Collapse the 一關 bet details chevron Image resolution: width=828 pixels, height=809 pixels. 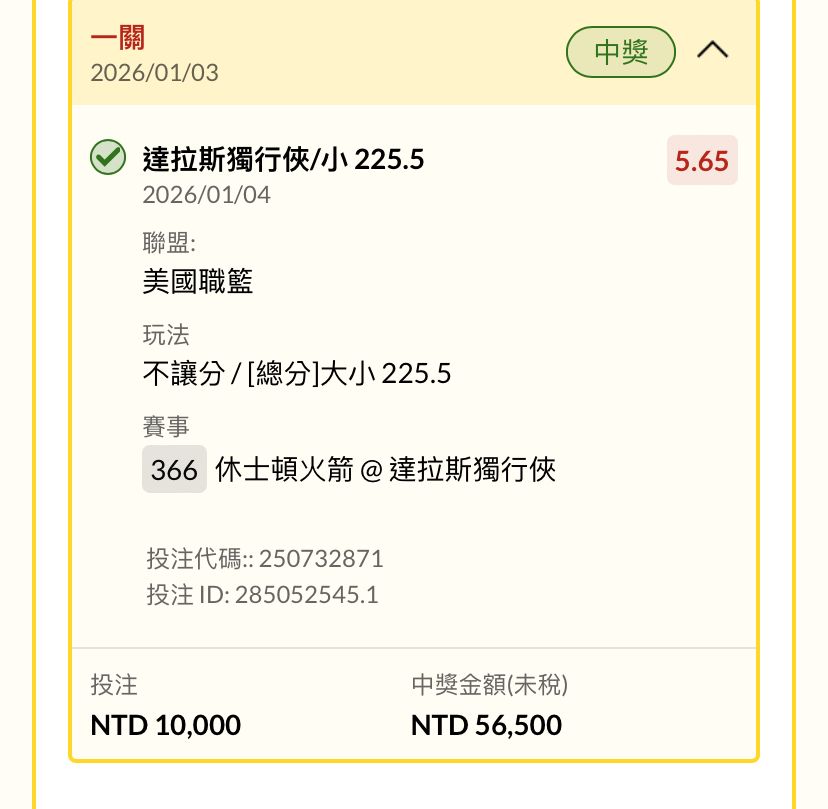click(712, 51)
